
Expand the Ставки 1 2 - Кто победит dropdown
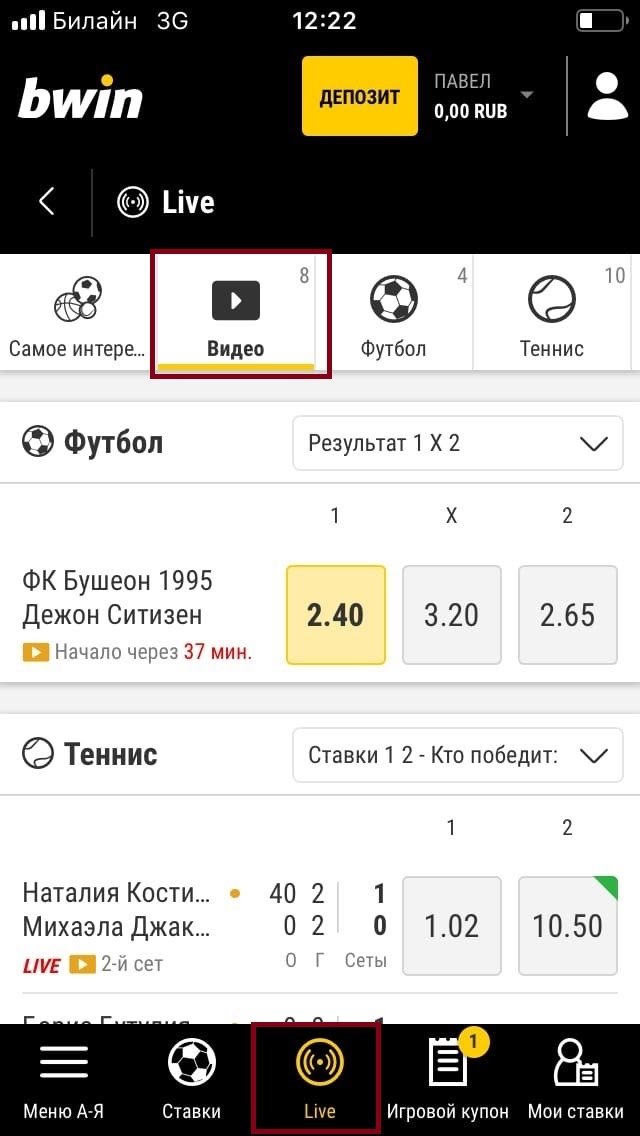click(457, 755)
